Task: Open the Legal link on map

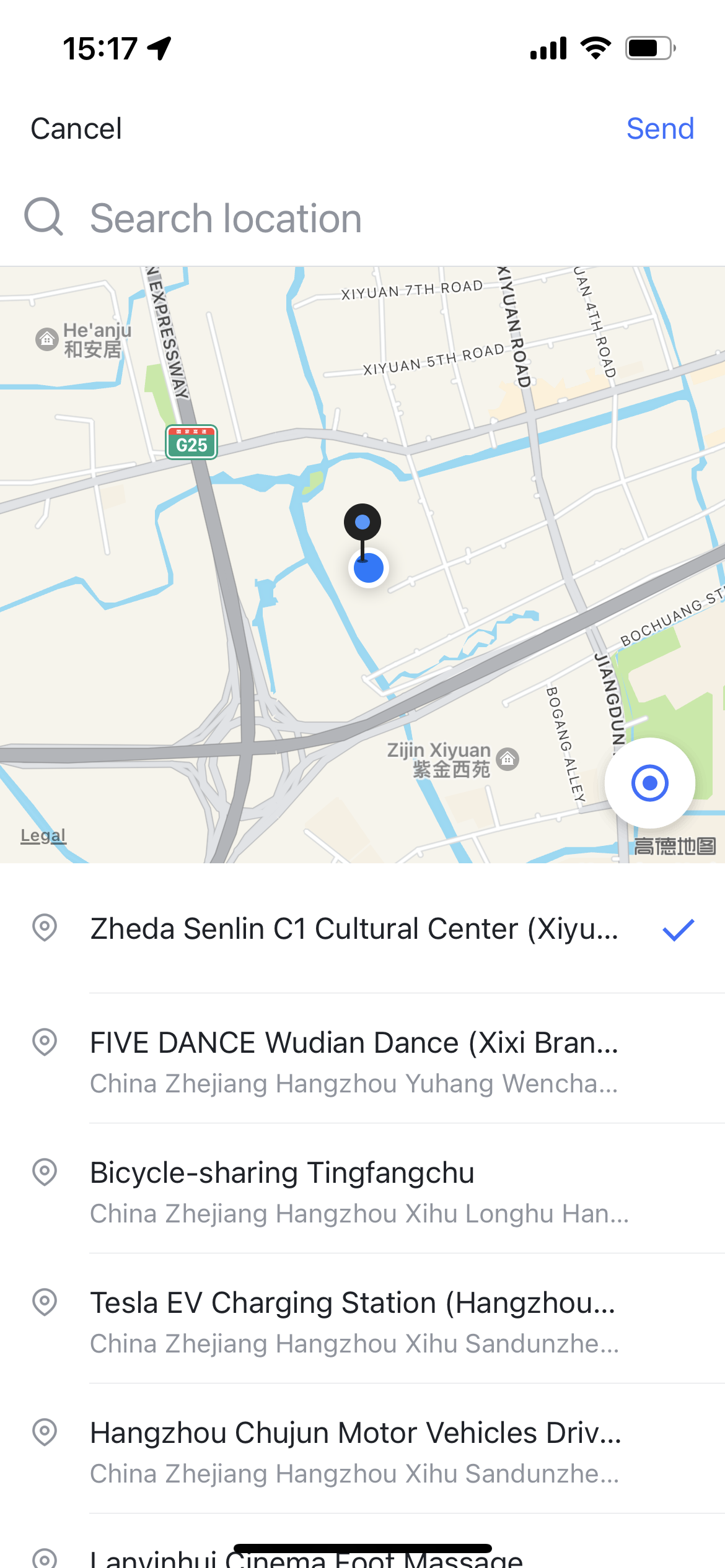Action: click(42, 835)
